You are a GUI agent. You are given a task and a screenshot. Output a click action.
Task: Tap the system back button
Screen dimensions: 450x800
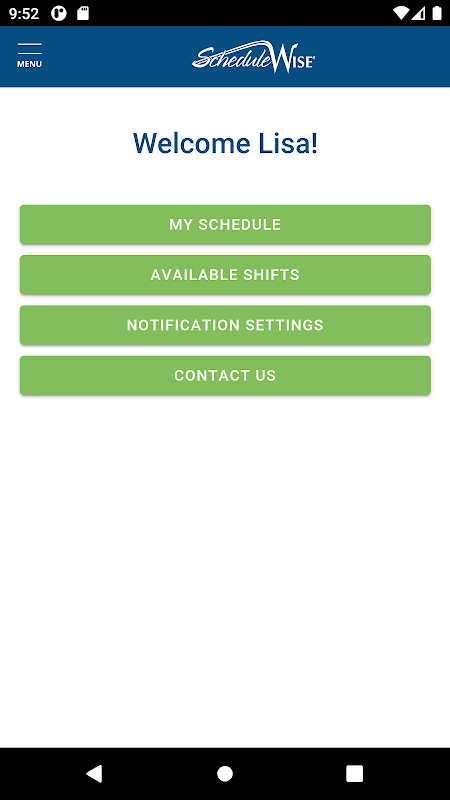94,773
